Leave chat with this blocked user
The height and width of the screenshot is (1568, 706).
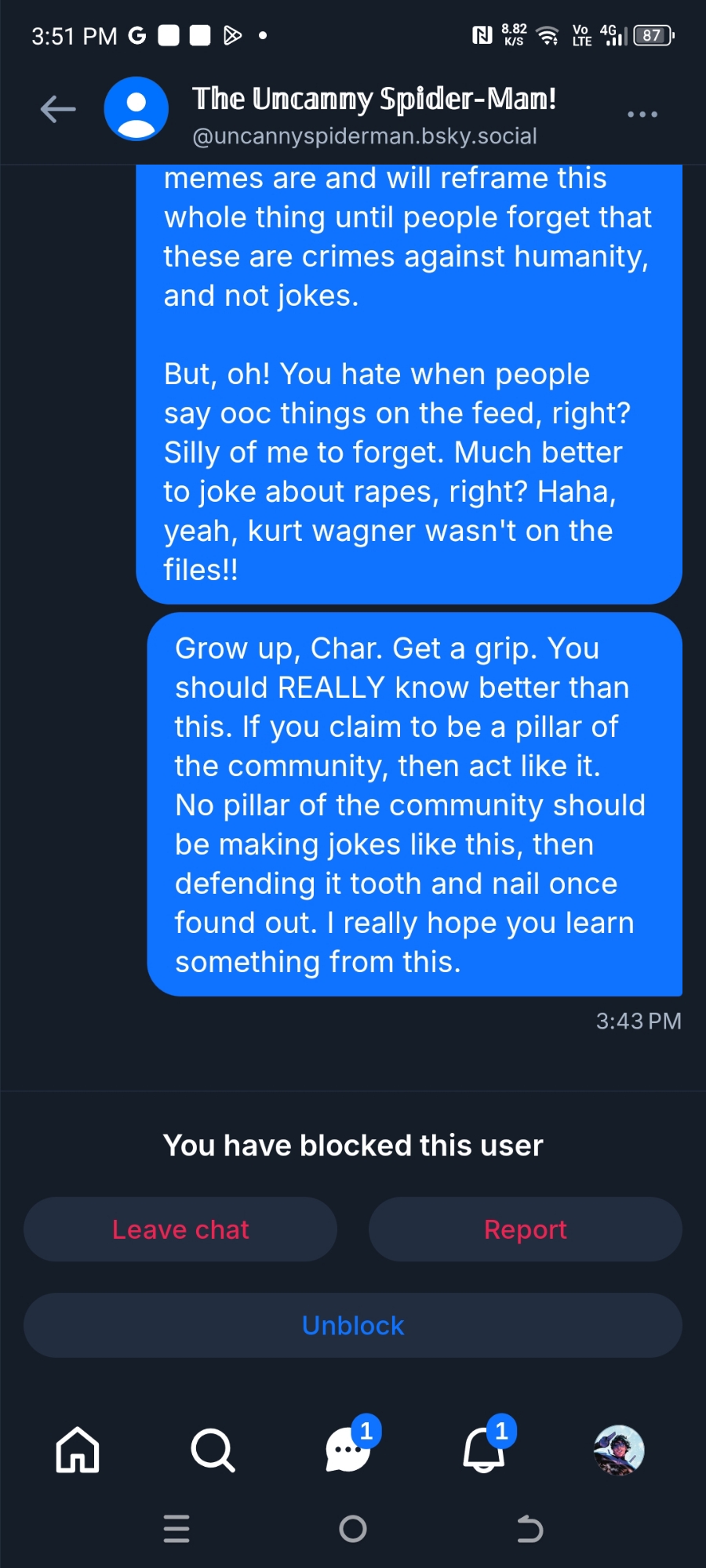180,1229
